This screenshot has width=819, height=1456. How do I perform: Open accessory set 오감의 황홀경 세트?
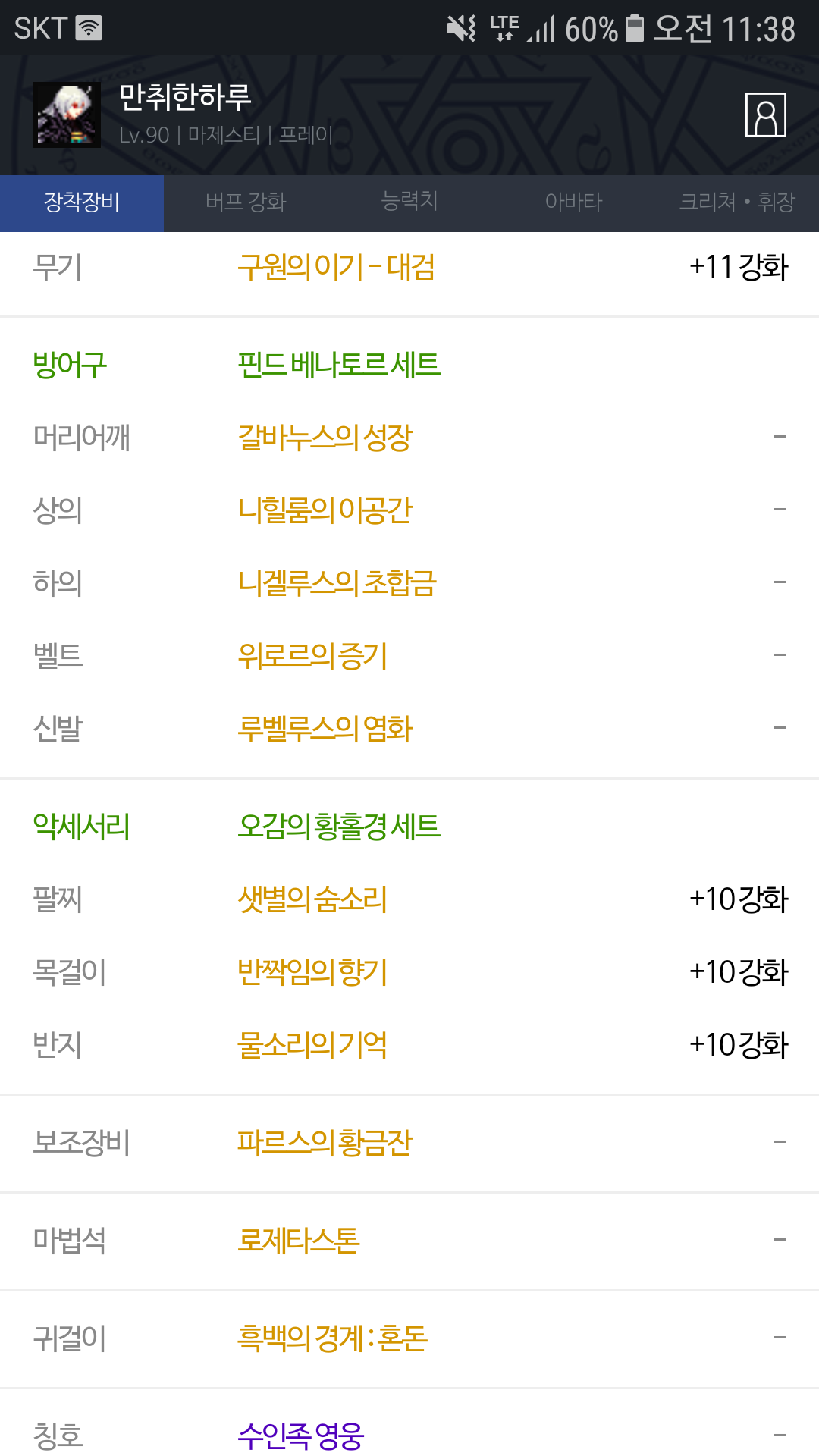(338, 826)
